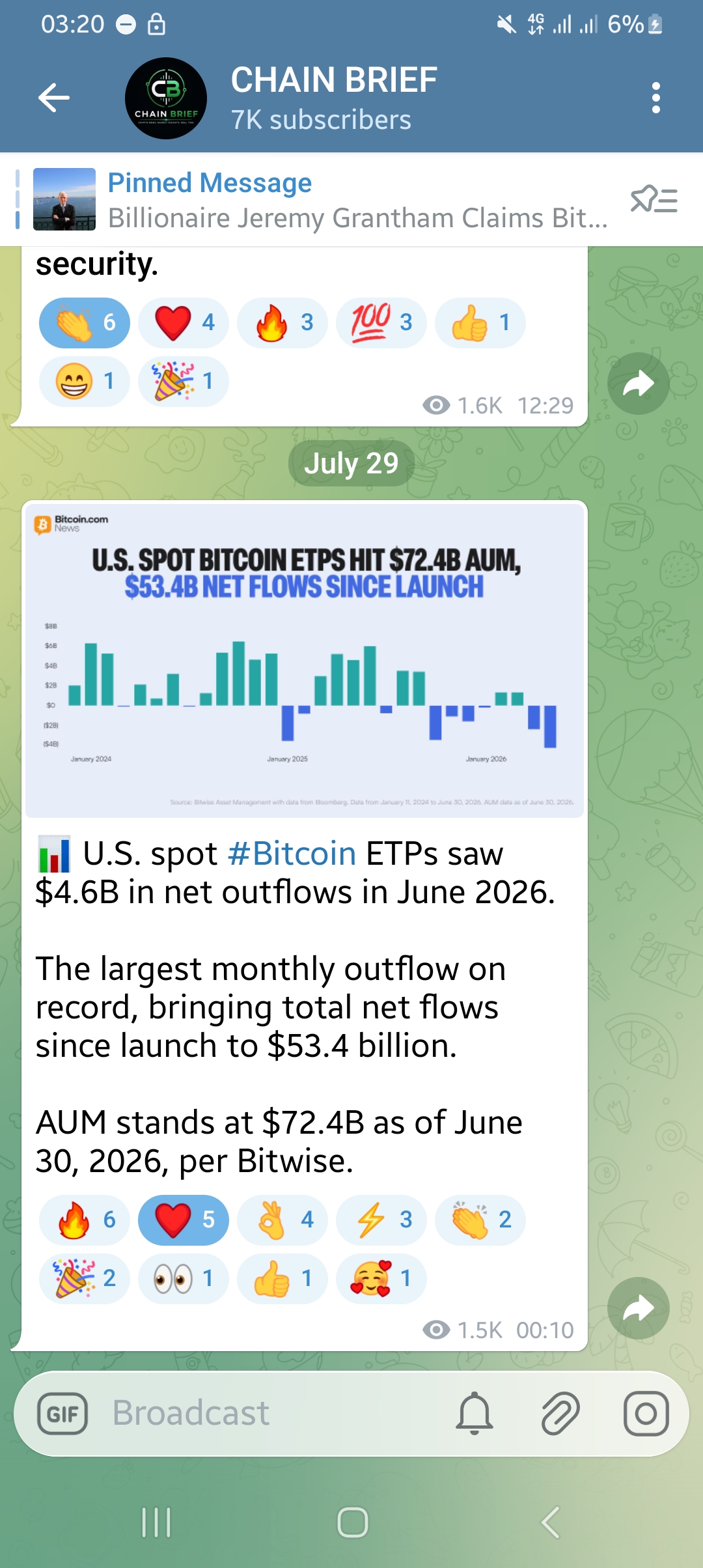703x1568 pixels.
Task: Tap the 100 reaction on the 12:29 post
Action: coord(381,323)
